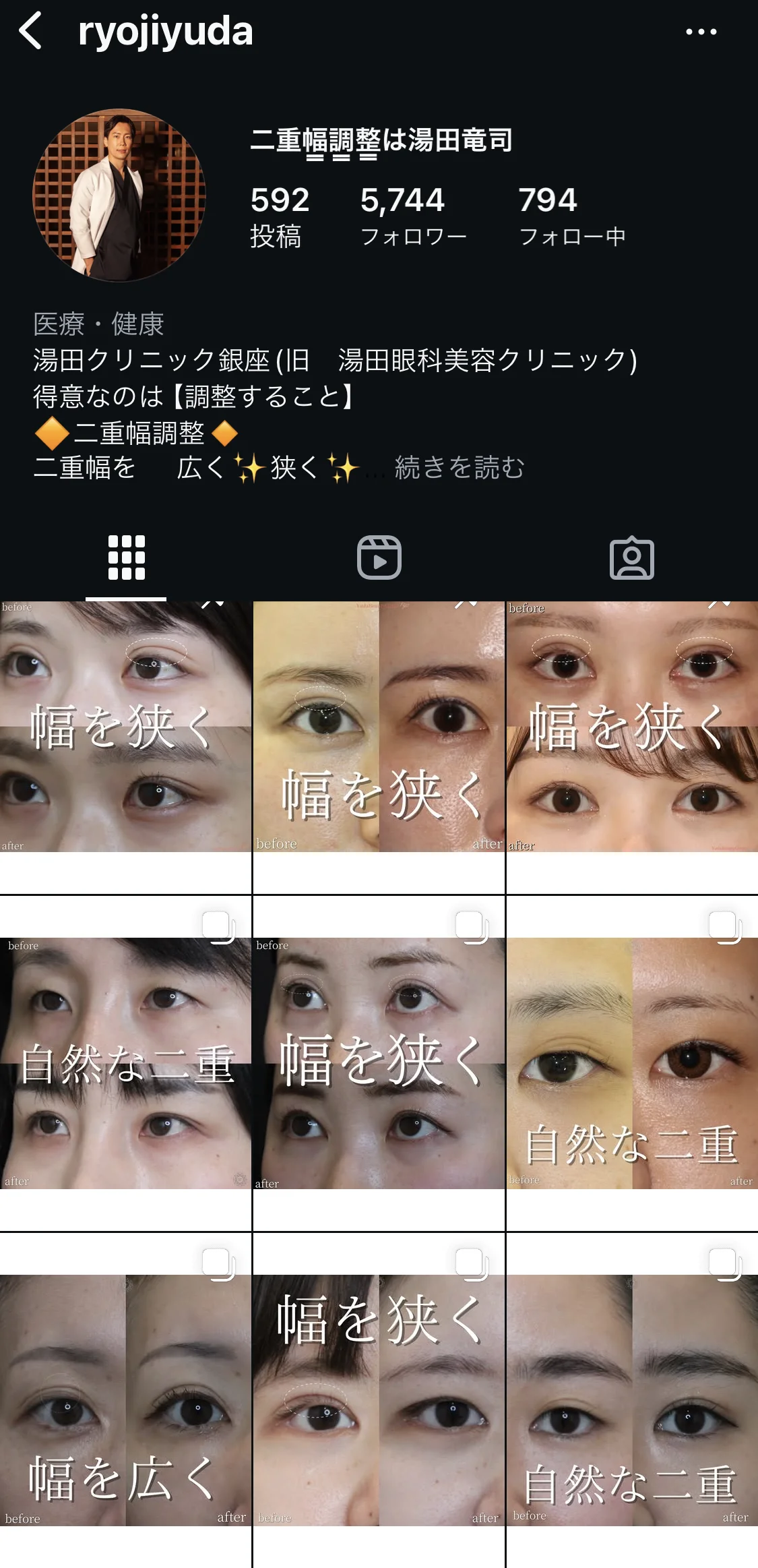This screenshot has height=1568, width=758.
Task: Switch to the posts grid tab
Action: click(x=126, y=557)
